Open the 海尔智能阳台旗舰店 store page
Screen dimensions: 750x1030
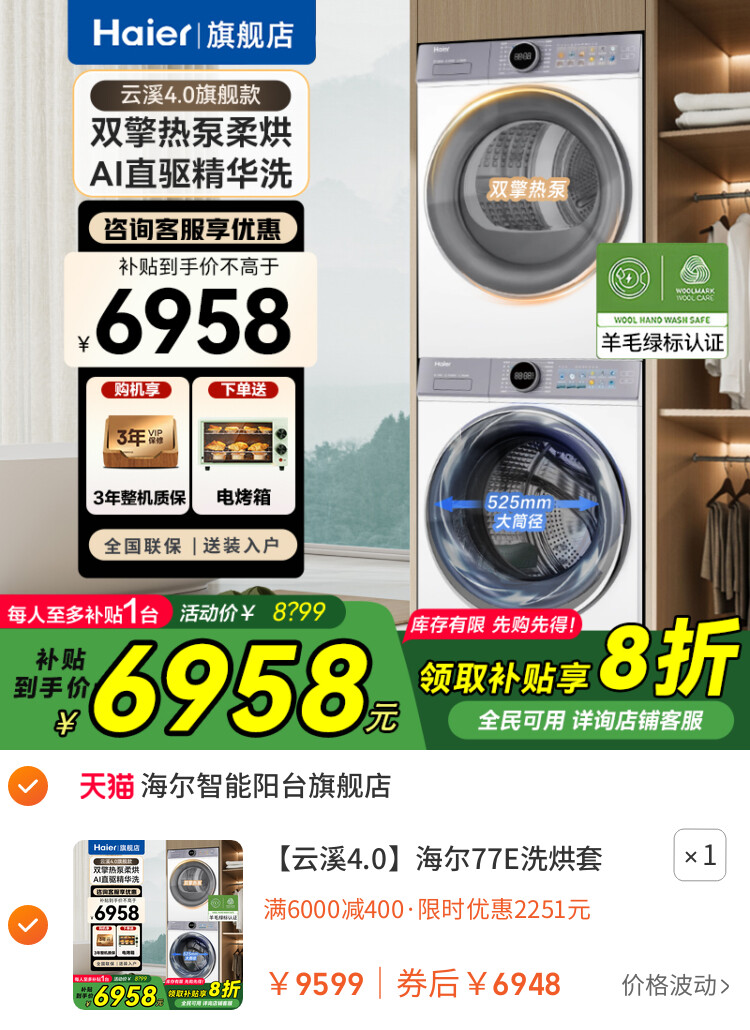click(x=265, y=786)
